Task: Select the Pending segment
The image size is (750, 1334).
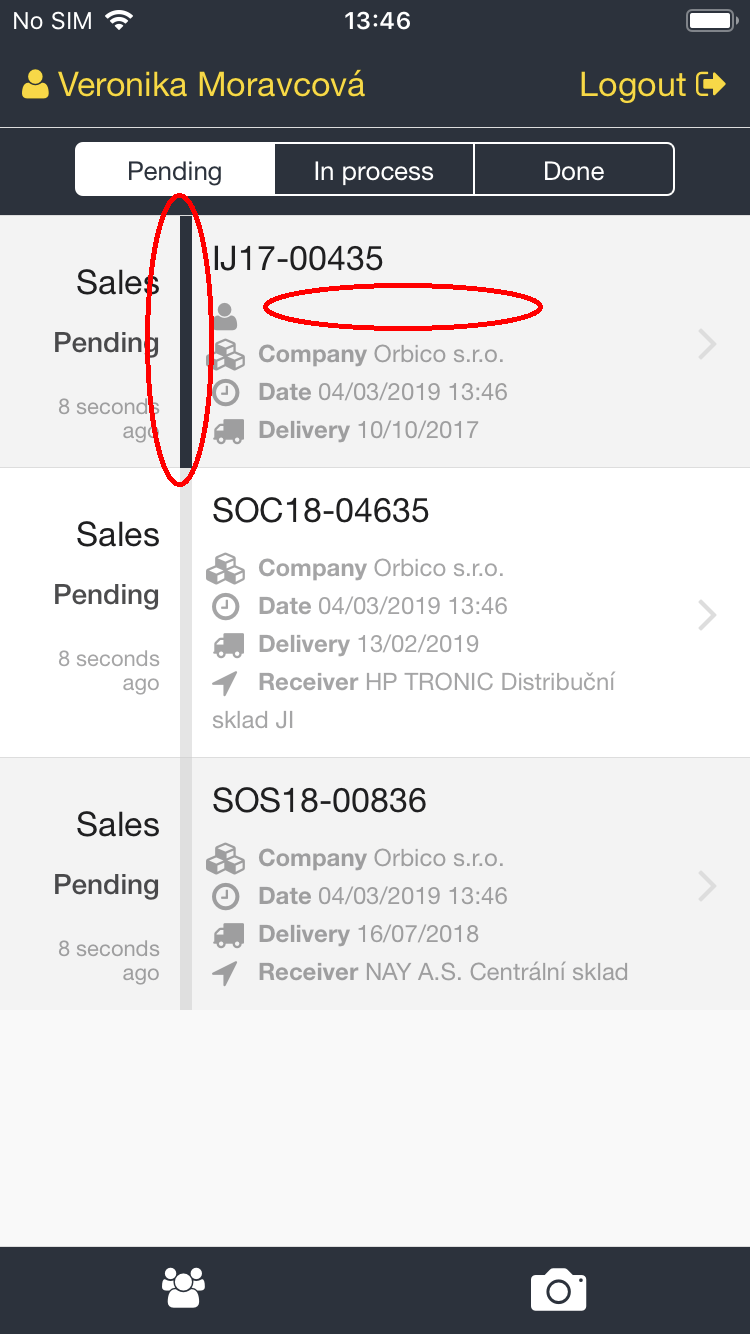Action: [x=175, y=171]
